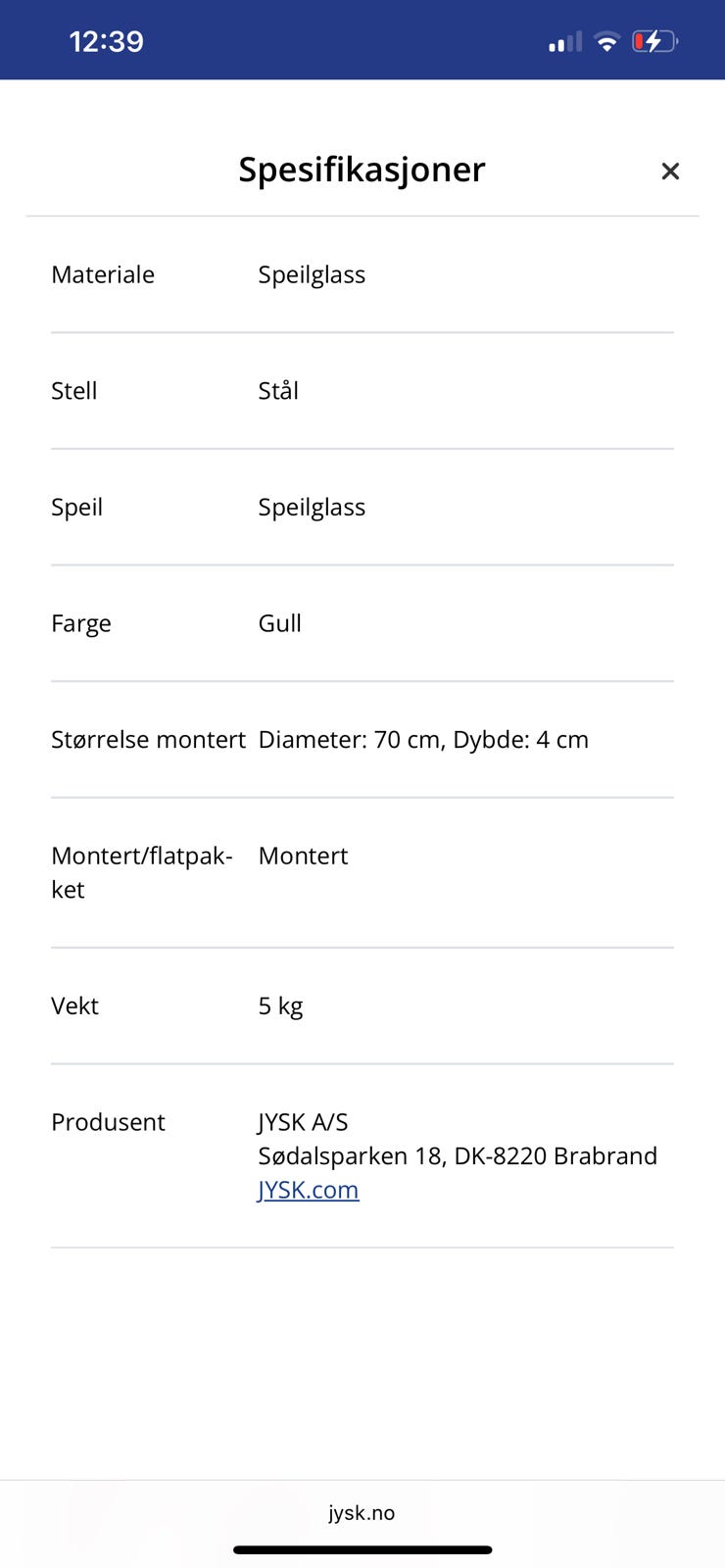Tap the Gull color value
This screenshot has width=725, height=1568.
point(279,623)
